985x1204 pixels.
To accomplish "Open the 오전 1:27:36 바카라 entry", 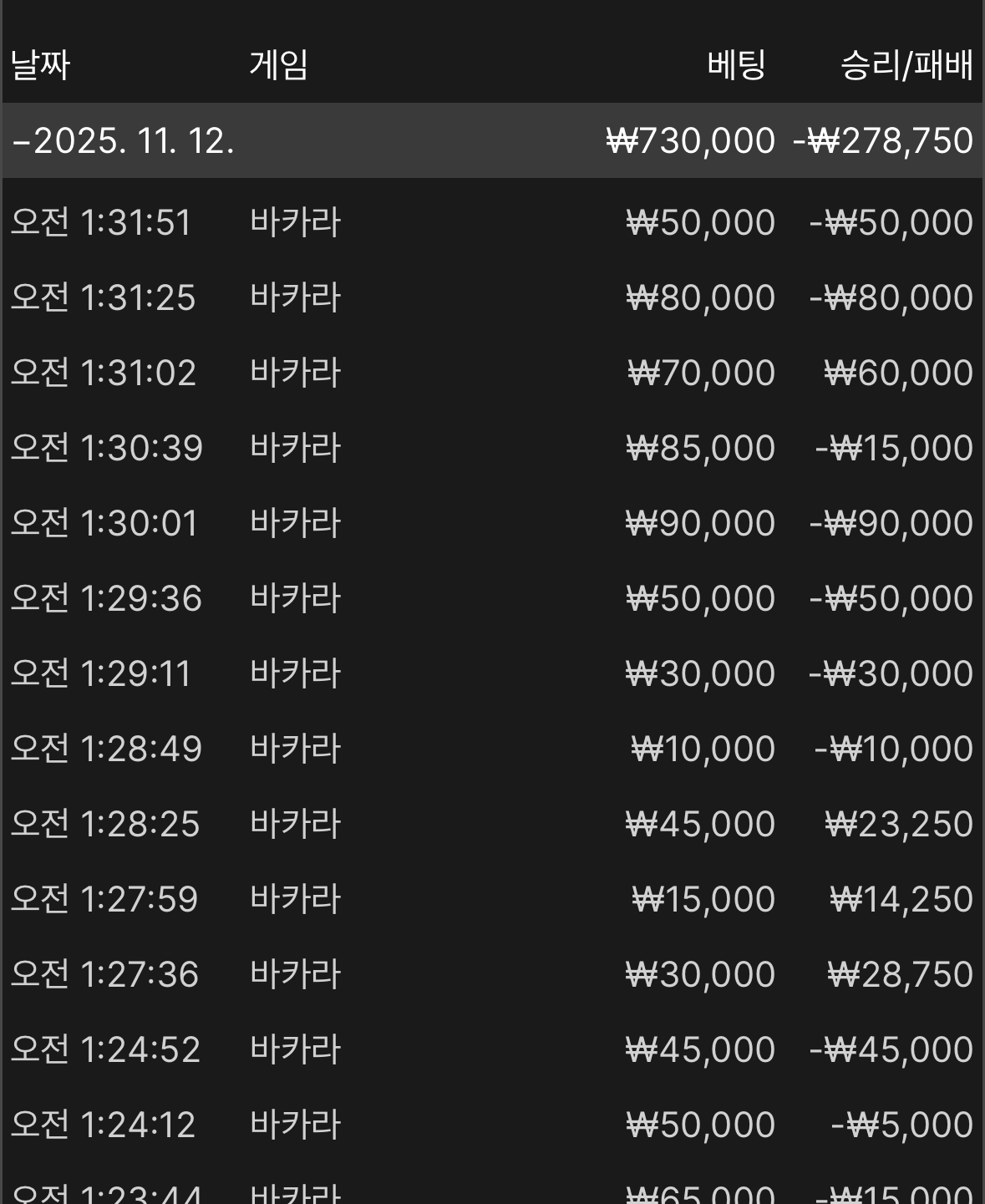I will (x=491, y=975).
